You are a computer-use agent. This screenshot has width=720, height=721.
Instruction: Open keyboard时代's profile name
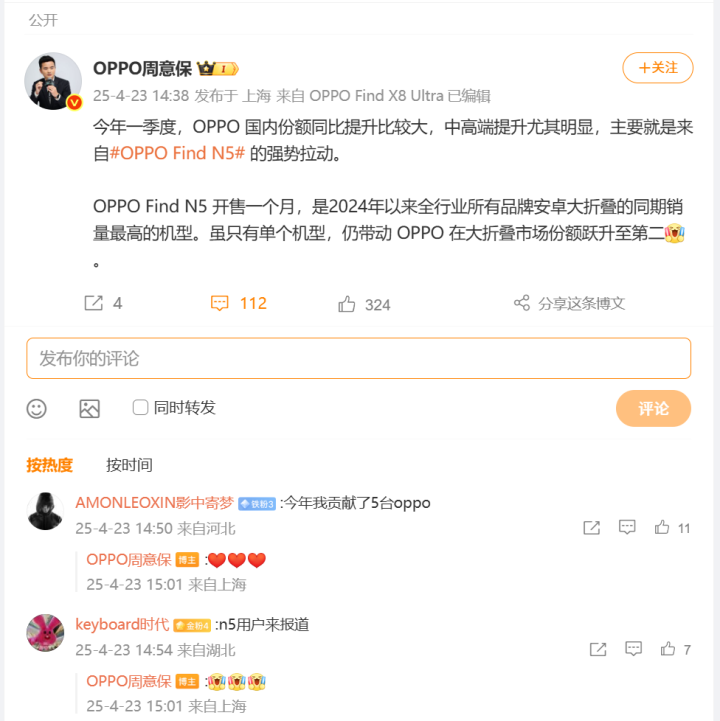pyautogui.click(x=121, y=625)
